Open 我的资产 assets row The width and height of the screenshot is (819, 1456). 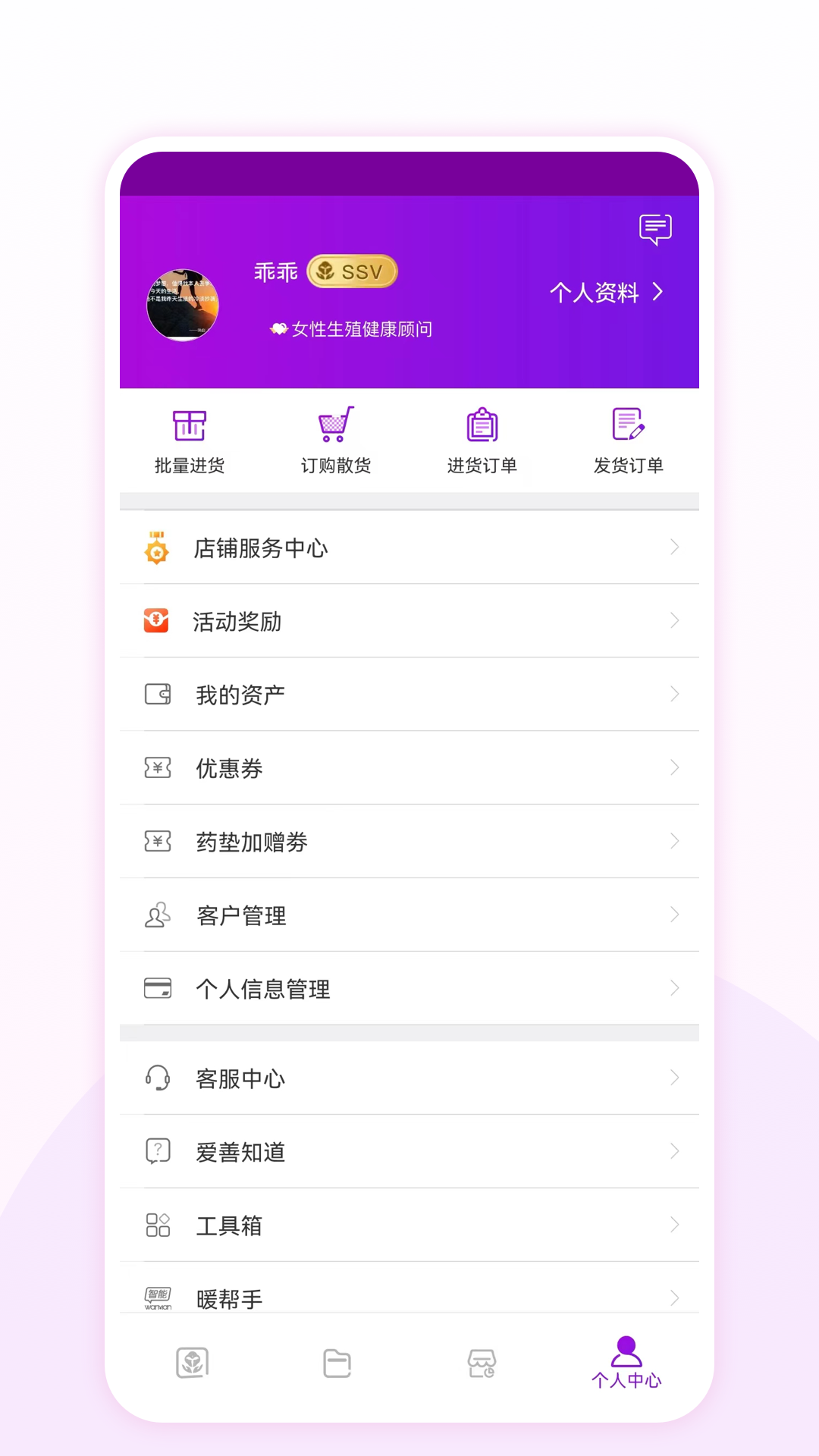(x=409, y=695)
